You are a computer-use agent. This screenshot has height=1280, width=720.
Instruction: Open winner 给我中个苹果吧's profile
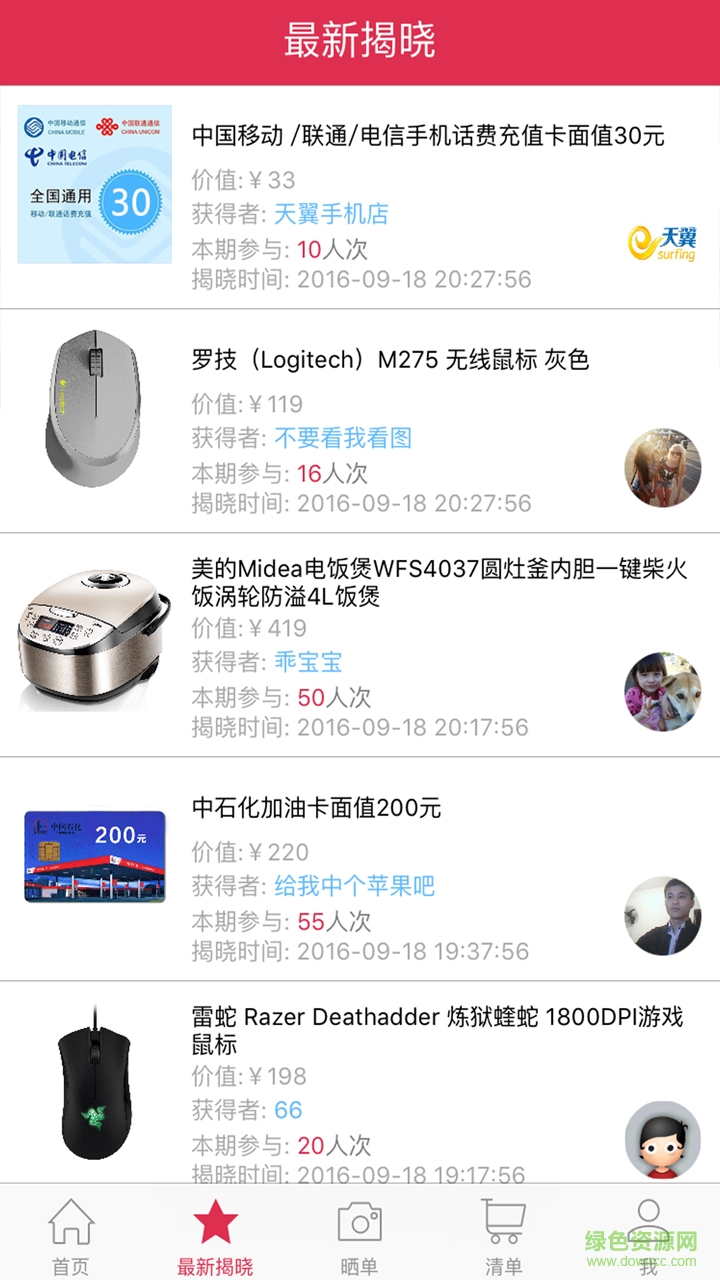355,886
